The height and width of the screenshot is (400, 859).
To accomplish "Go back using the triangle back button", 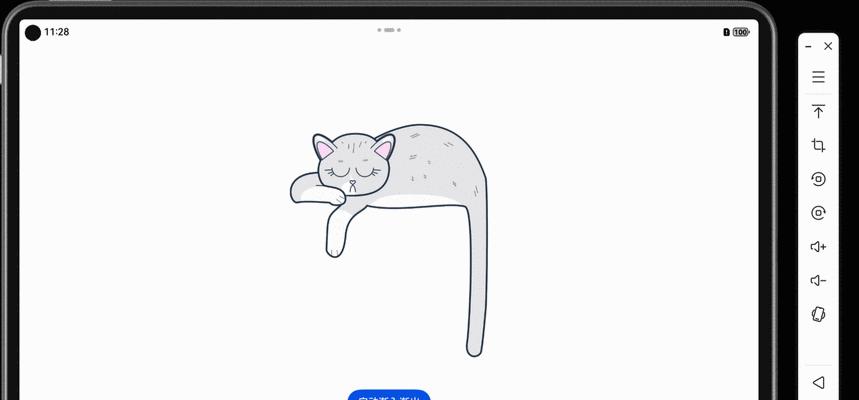I will click(818, 382).
